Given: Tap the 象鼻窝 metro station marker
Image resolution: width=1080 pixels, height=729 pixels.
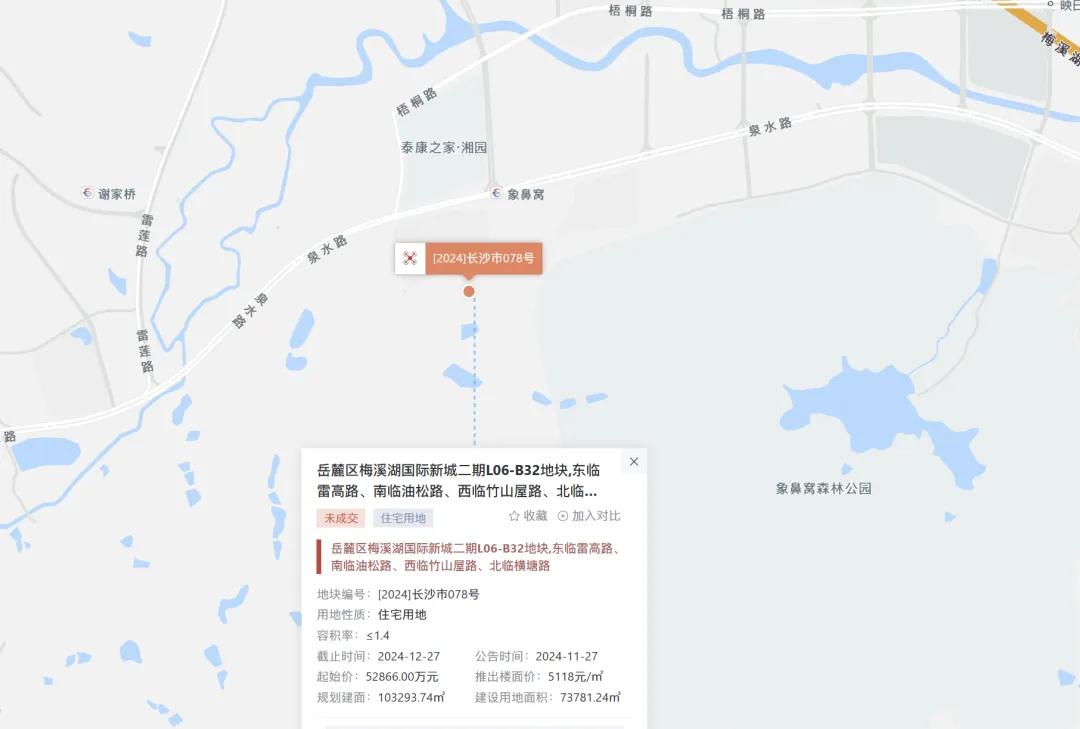Looking at the screenshot, I should coord(497,193).
